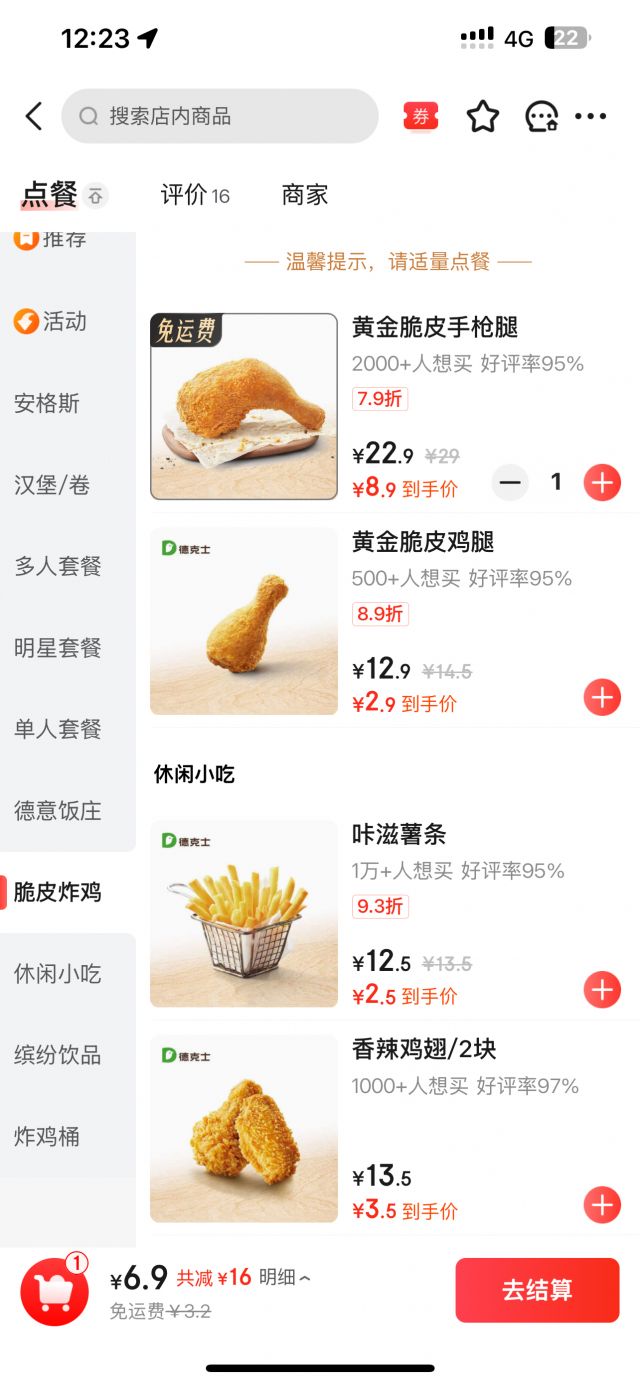The height and width of the screenshot is (1384, 640).
Task: Open the three-dot overflow menu
Action: point(591,117)
